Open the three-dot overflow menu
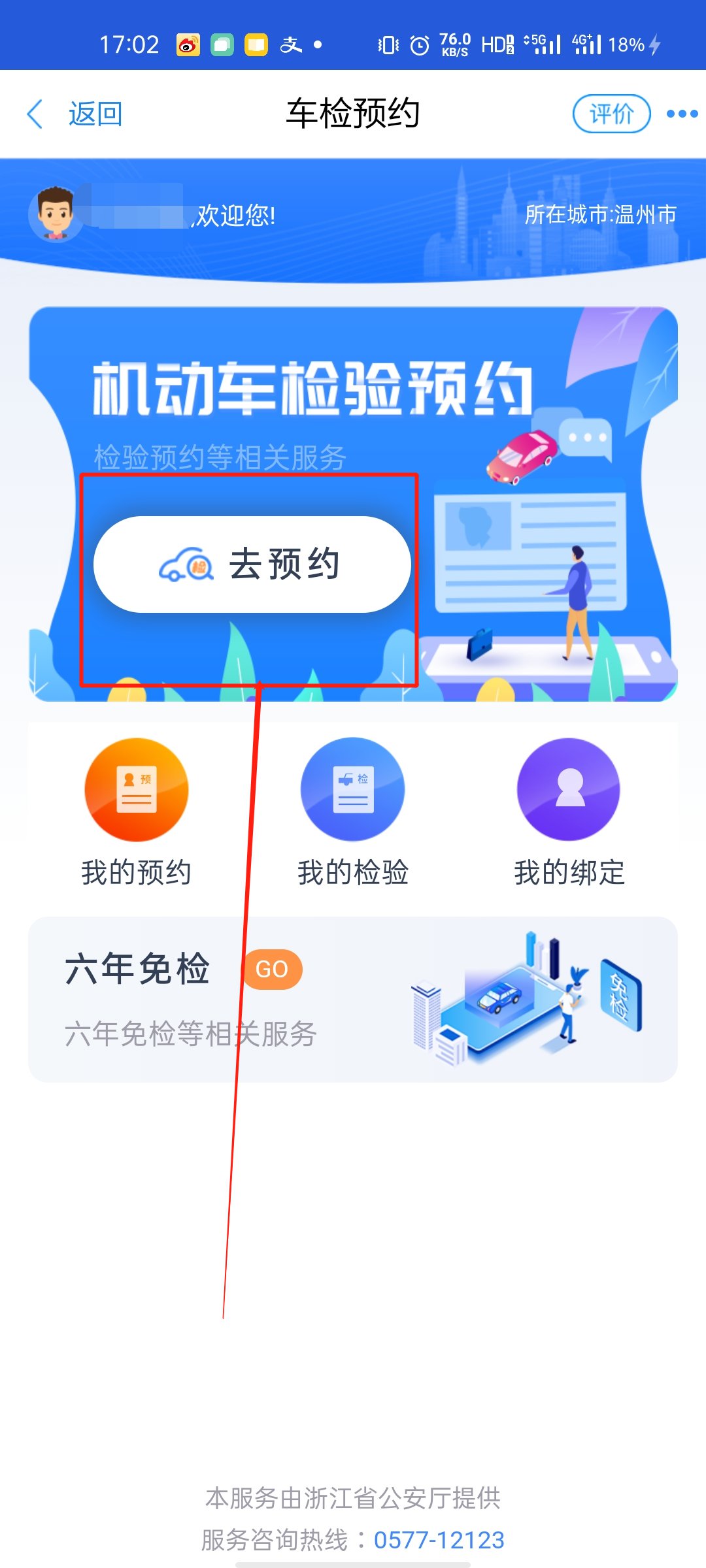Viewport: 706px width, 1568px height. pos(682,114)
